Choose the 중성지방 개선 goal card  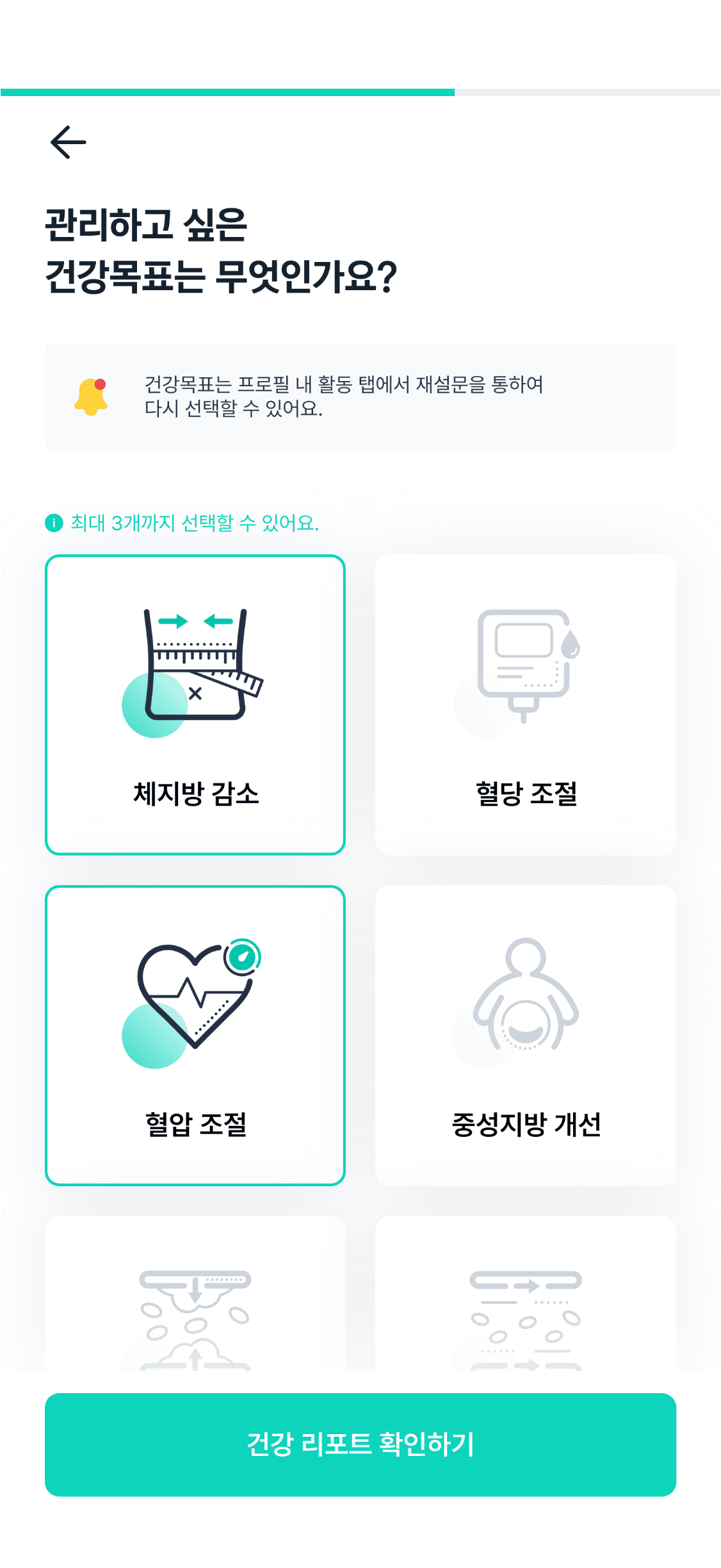pyautogui.click(x=526, y=1035)
